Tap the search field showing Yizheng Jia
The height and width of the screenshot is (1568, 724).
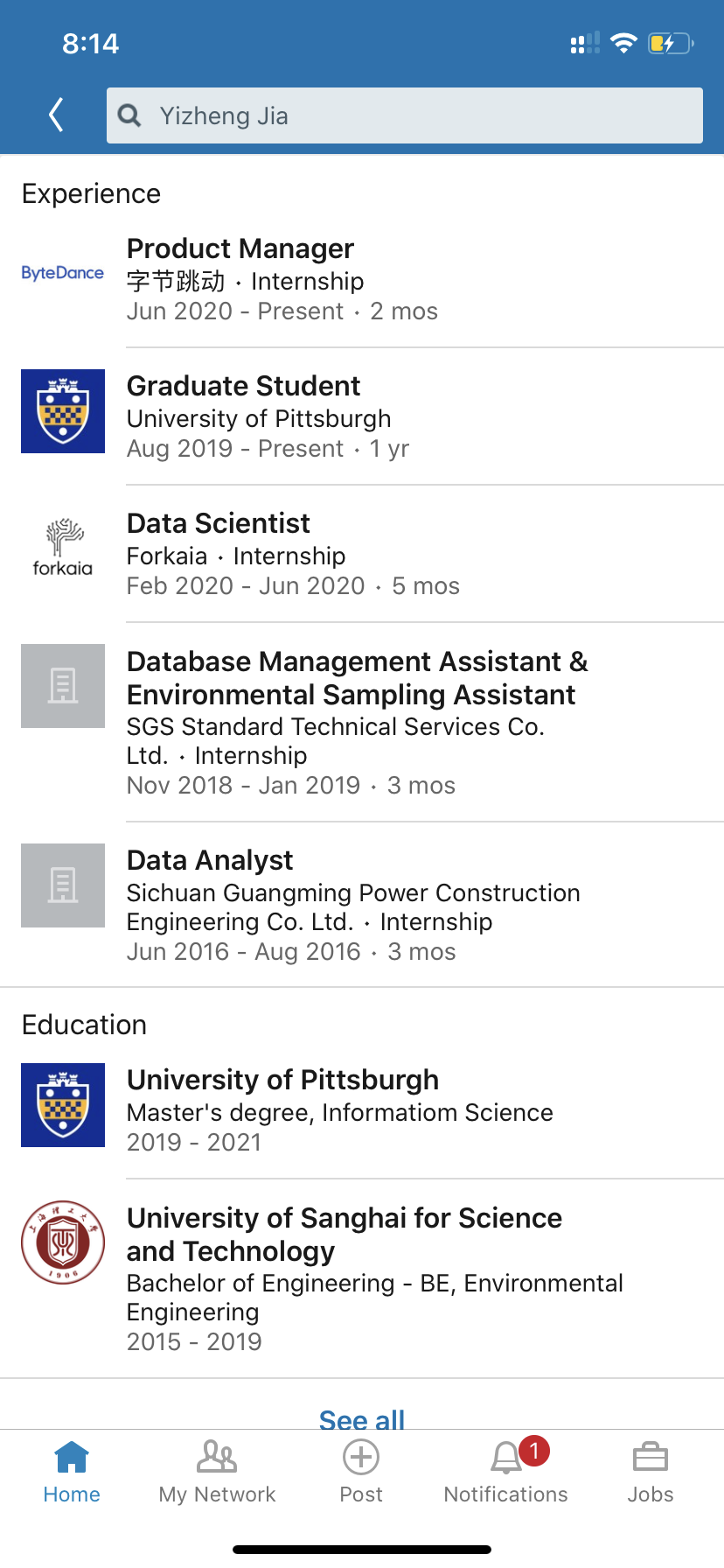click(404, 115)
